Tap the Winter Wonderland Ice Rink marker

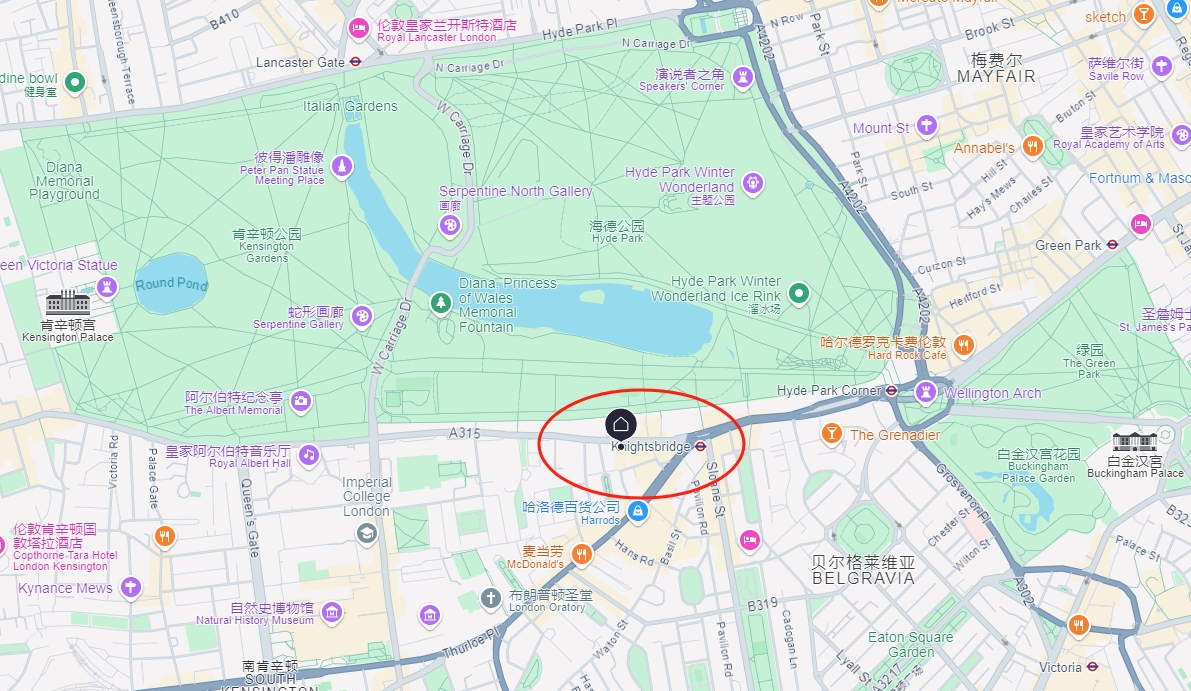[799, 293]
